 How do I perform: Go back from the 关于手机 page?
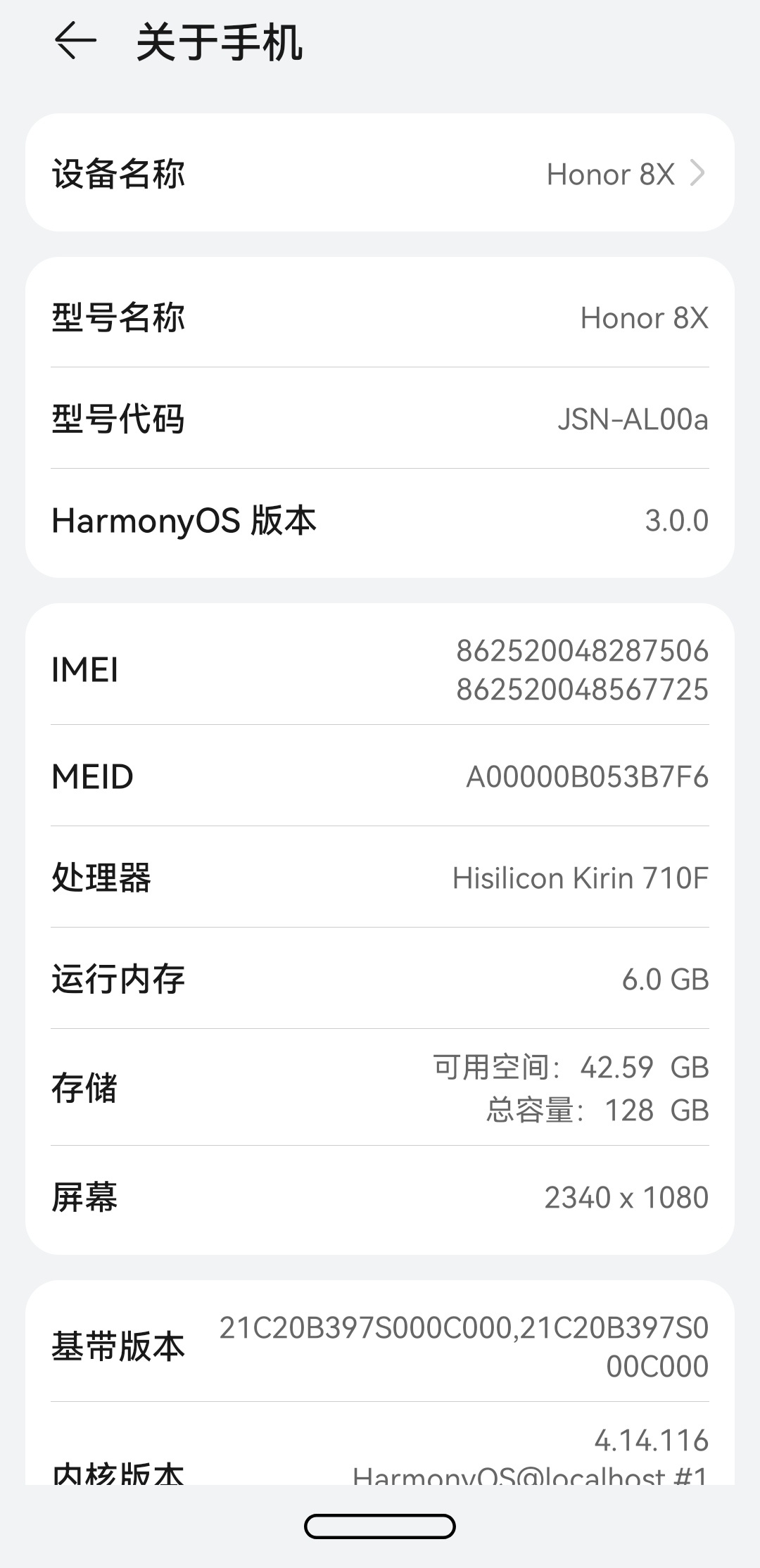(75, 41)
